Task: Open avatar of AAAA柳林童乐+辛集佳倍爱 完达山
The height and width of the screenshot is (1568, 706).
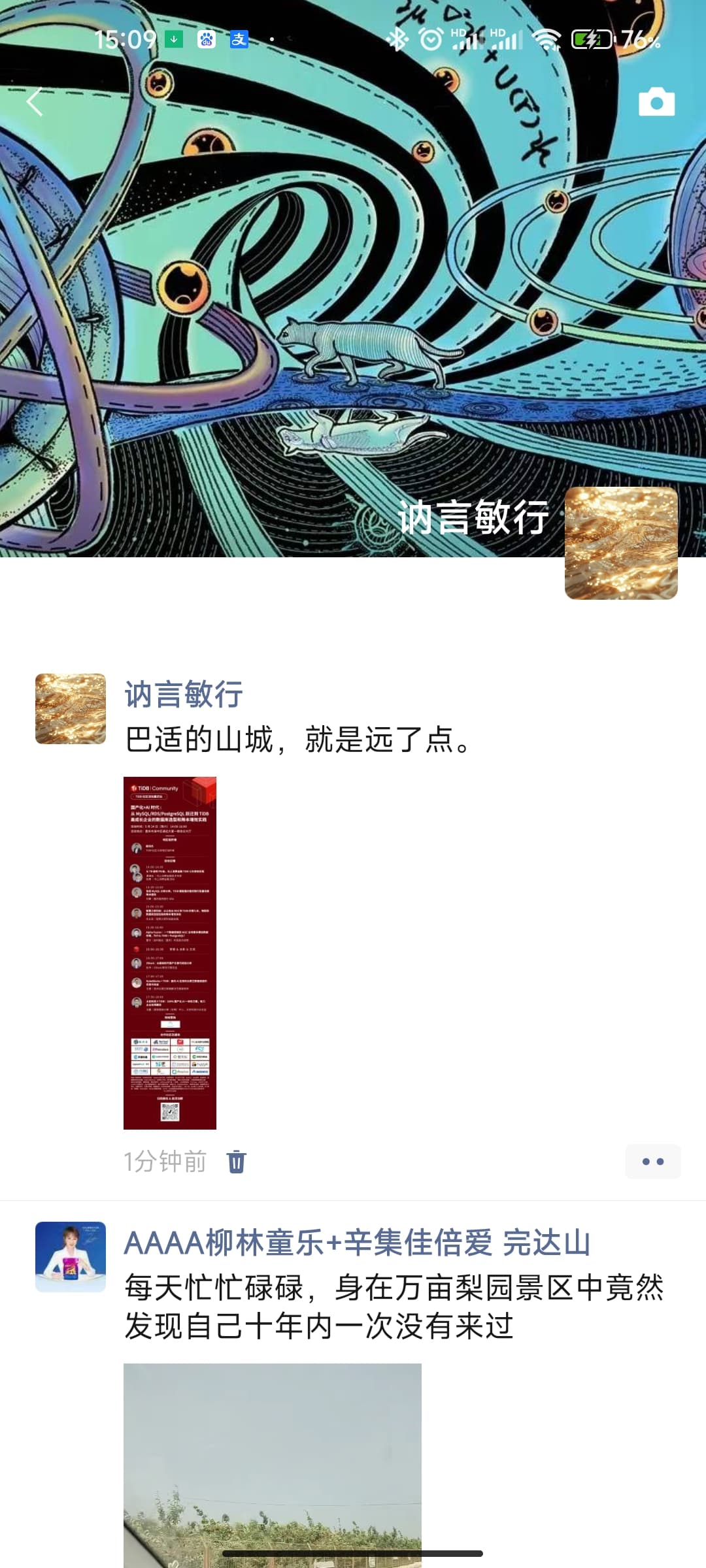Action: [71, 1256]
